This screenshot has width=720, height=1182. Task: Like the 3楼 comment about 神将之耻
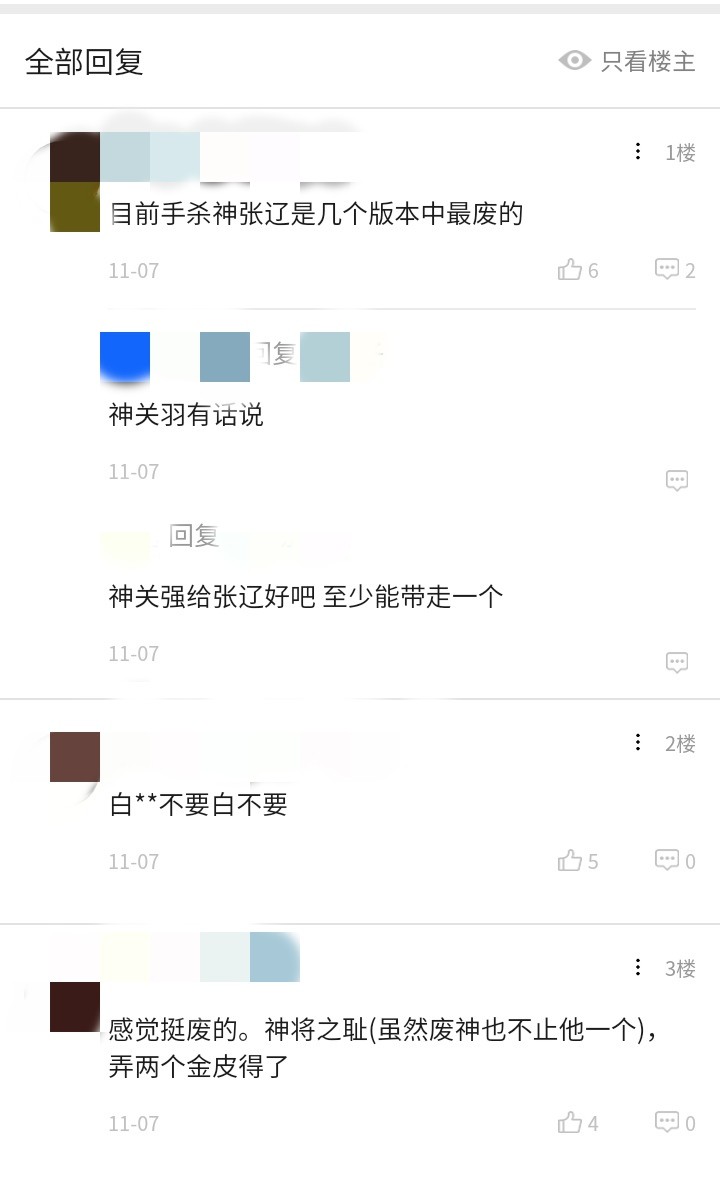[578, 1123]
